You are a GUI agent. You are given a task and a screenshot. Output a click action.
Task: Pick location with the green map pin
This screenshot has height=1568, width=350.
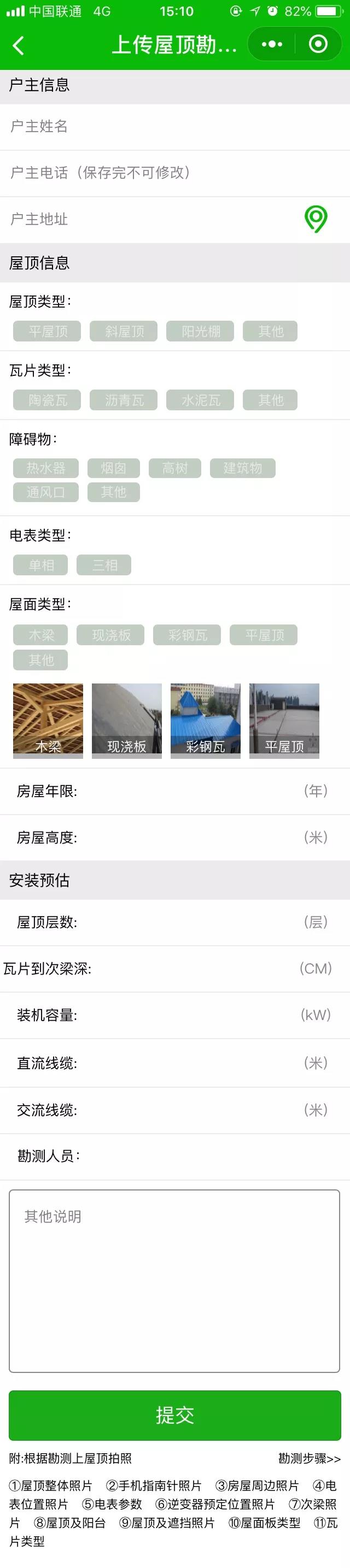pyautogui.click(x=316, y=219)
